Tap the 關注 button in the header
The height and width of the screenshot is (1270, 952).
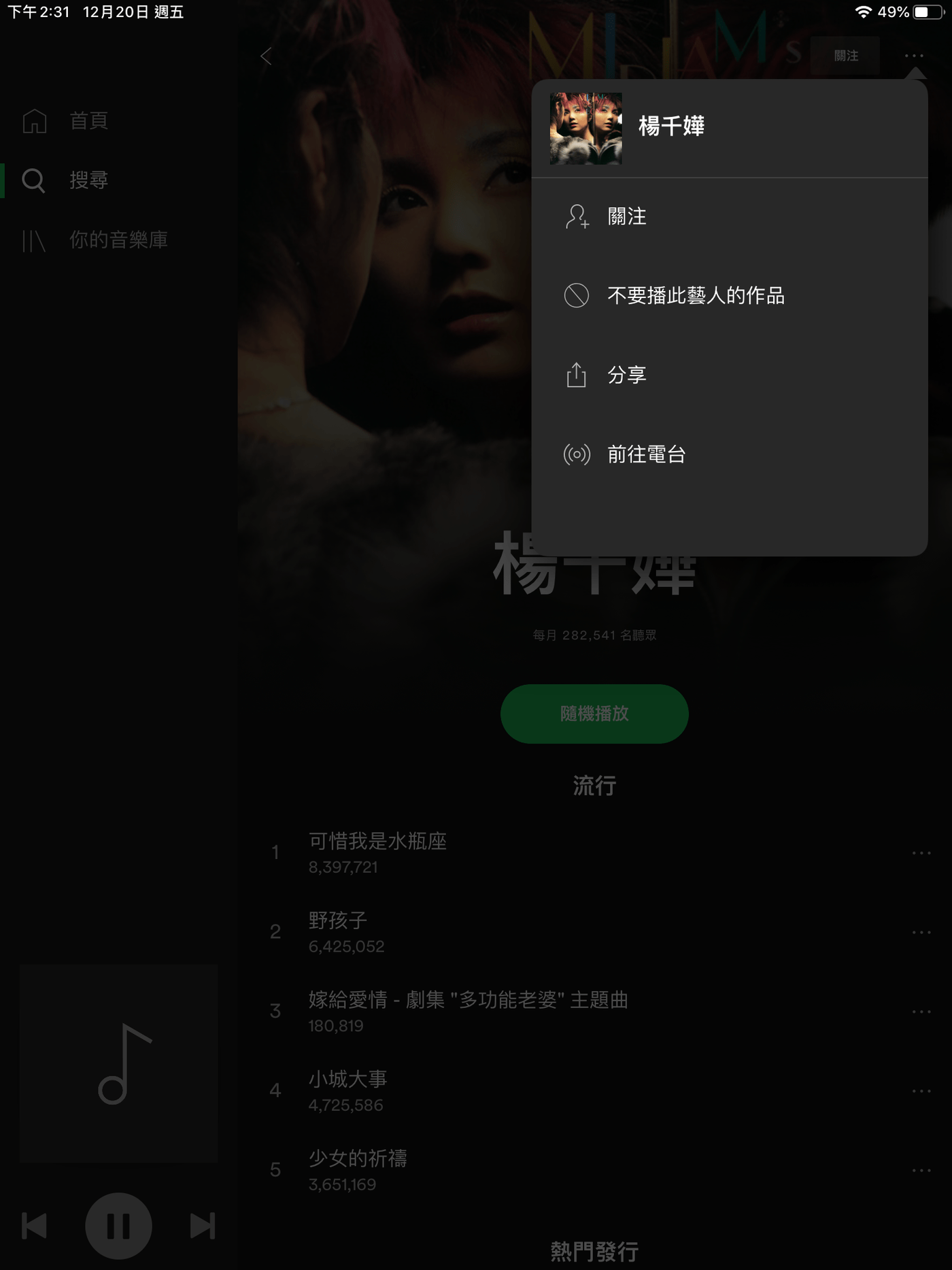pyautogui.click(x=845, y=56)
